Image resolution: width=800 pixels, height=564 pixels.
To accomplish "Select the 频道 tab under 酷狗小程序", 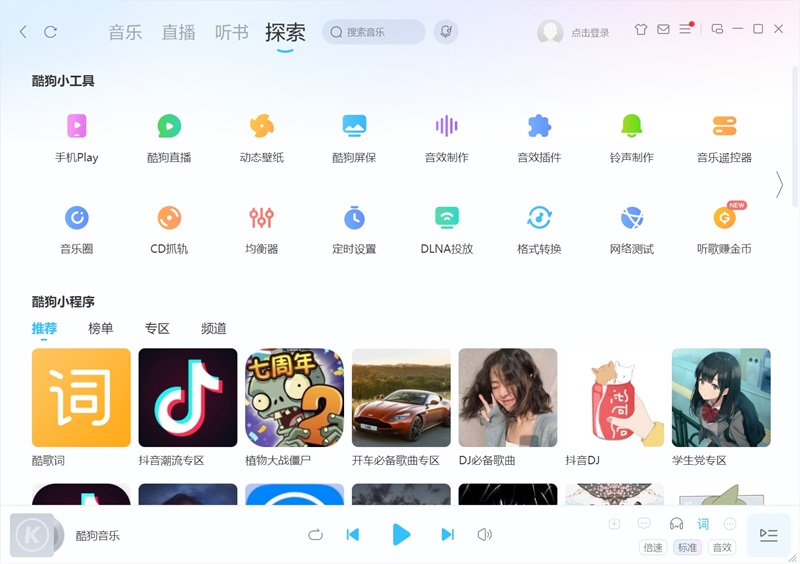I will click(x=213, y=328).
